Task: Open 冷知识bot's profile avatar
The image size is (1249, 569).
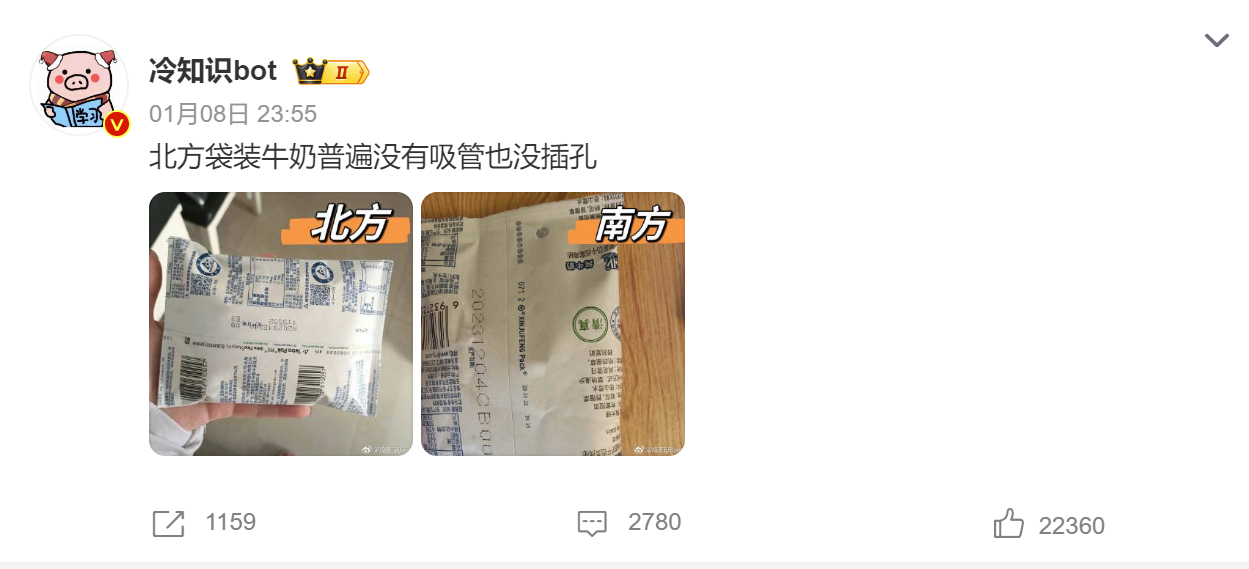Action: pyautogui.click(x=80, y=87)
